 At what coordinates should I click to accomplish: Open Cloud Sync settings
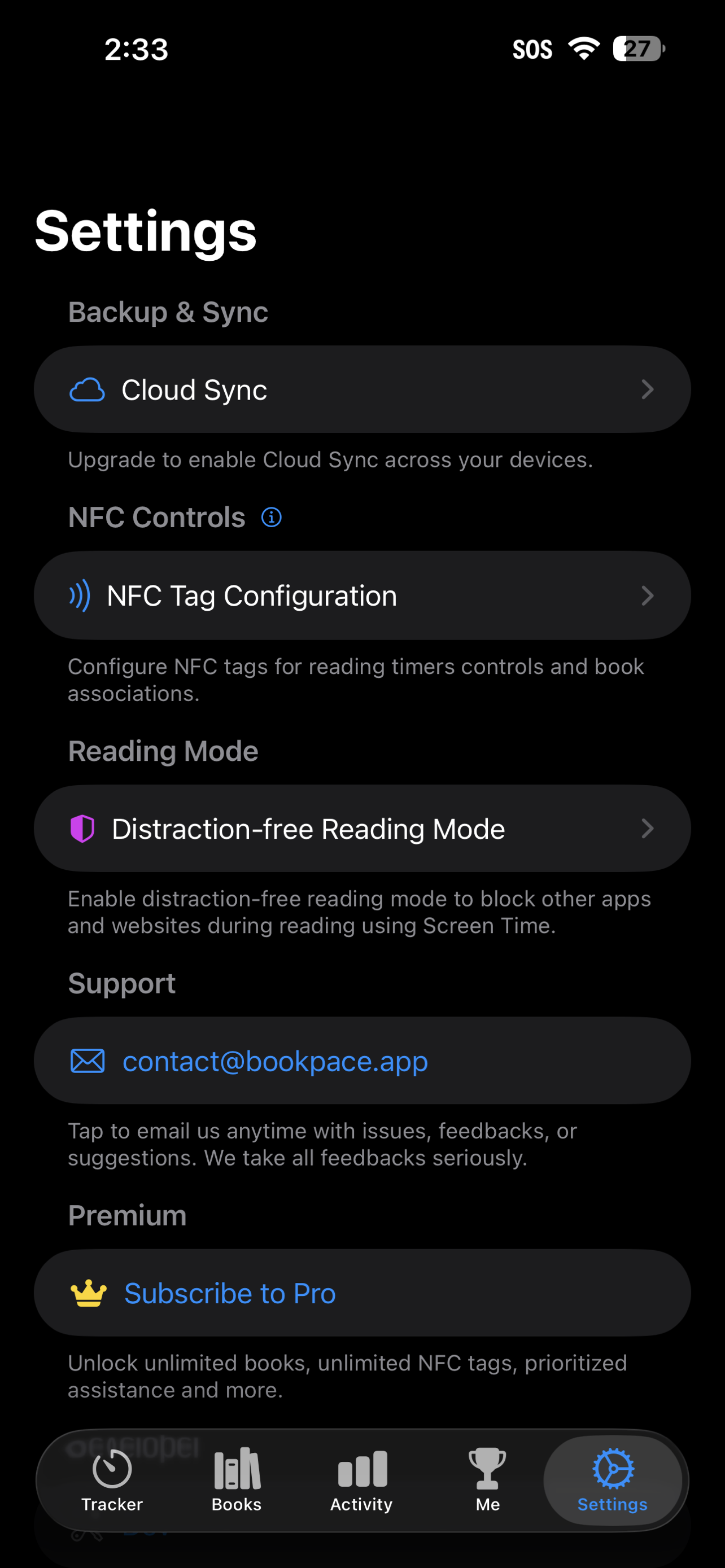click(x=362, y=389)
